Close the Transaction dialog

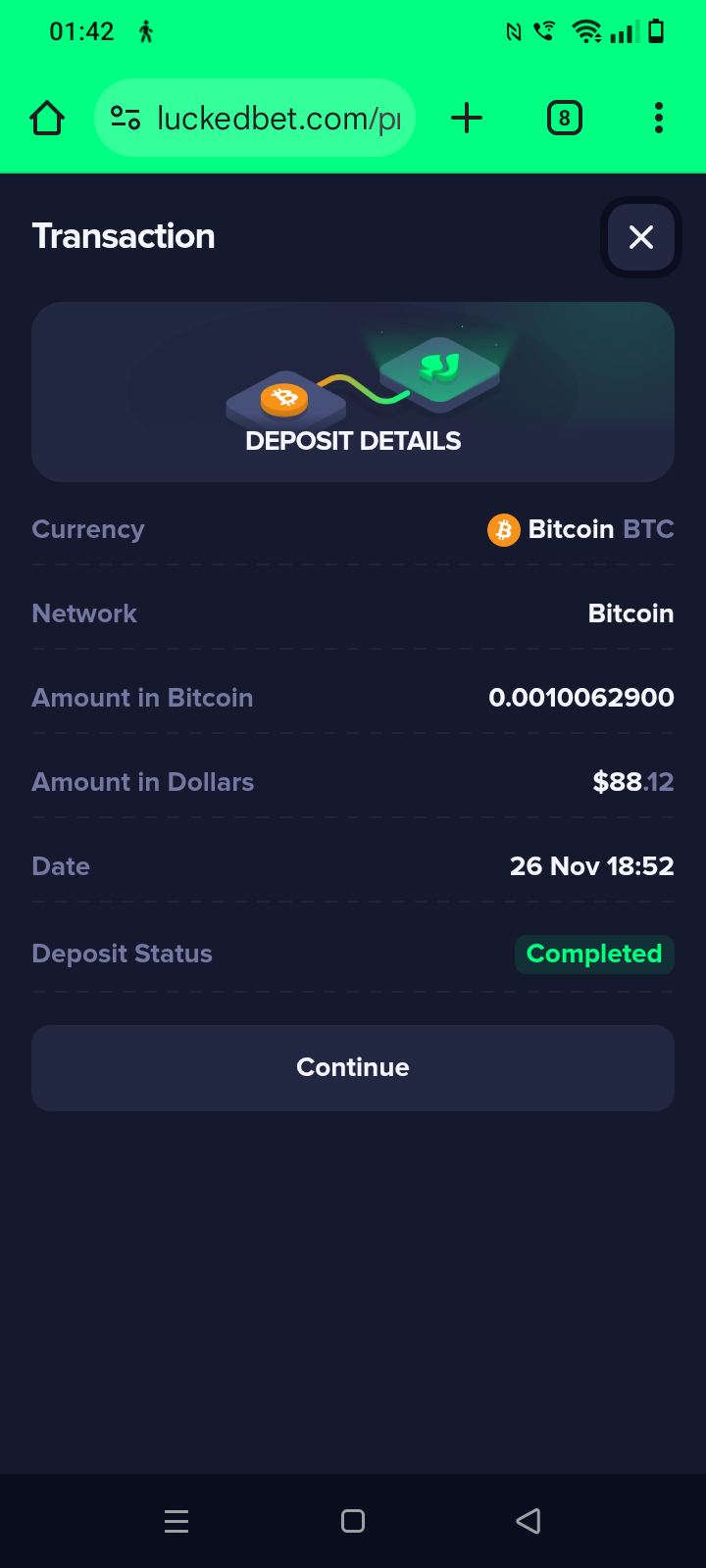pos(640,237)
